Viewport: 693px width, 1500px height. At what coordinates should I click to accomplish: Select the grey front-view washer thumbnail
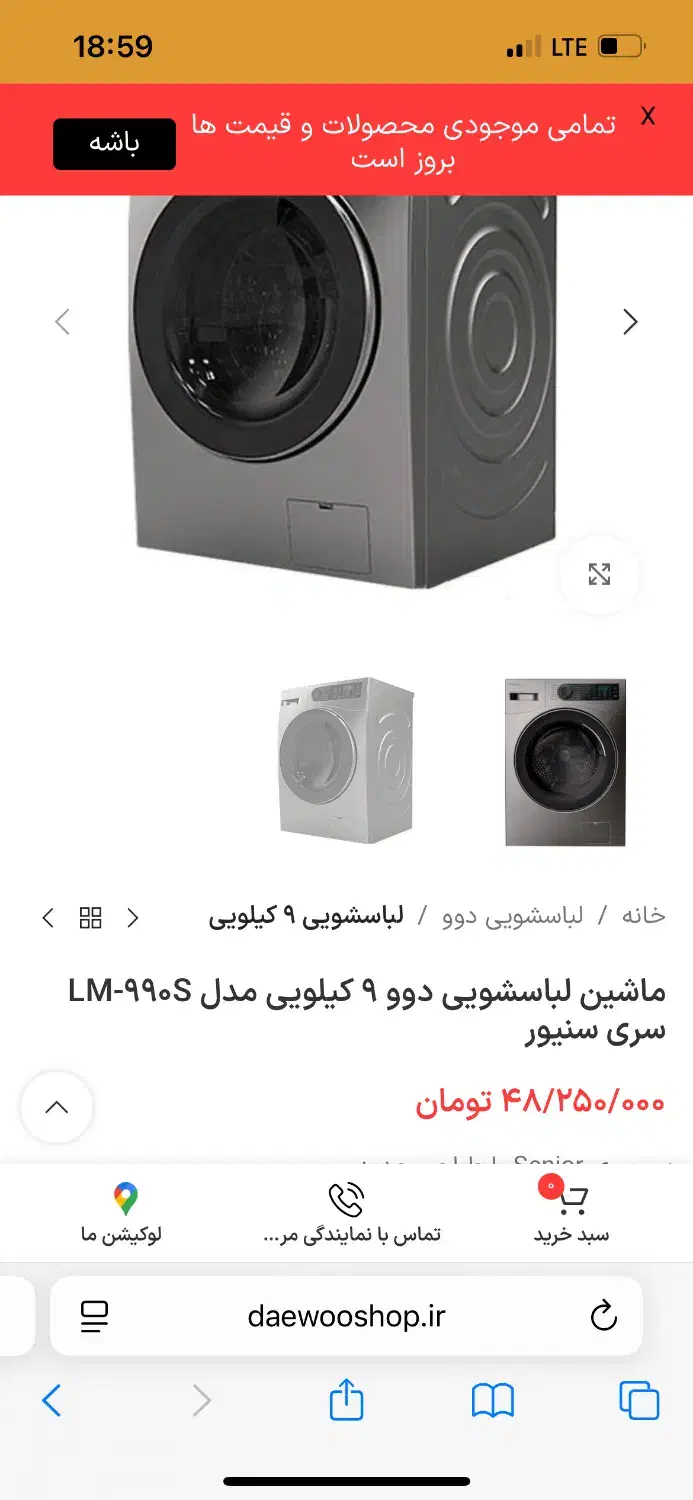[x=565, y=762]
